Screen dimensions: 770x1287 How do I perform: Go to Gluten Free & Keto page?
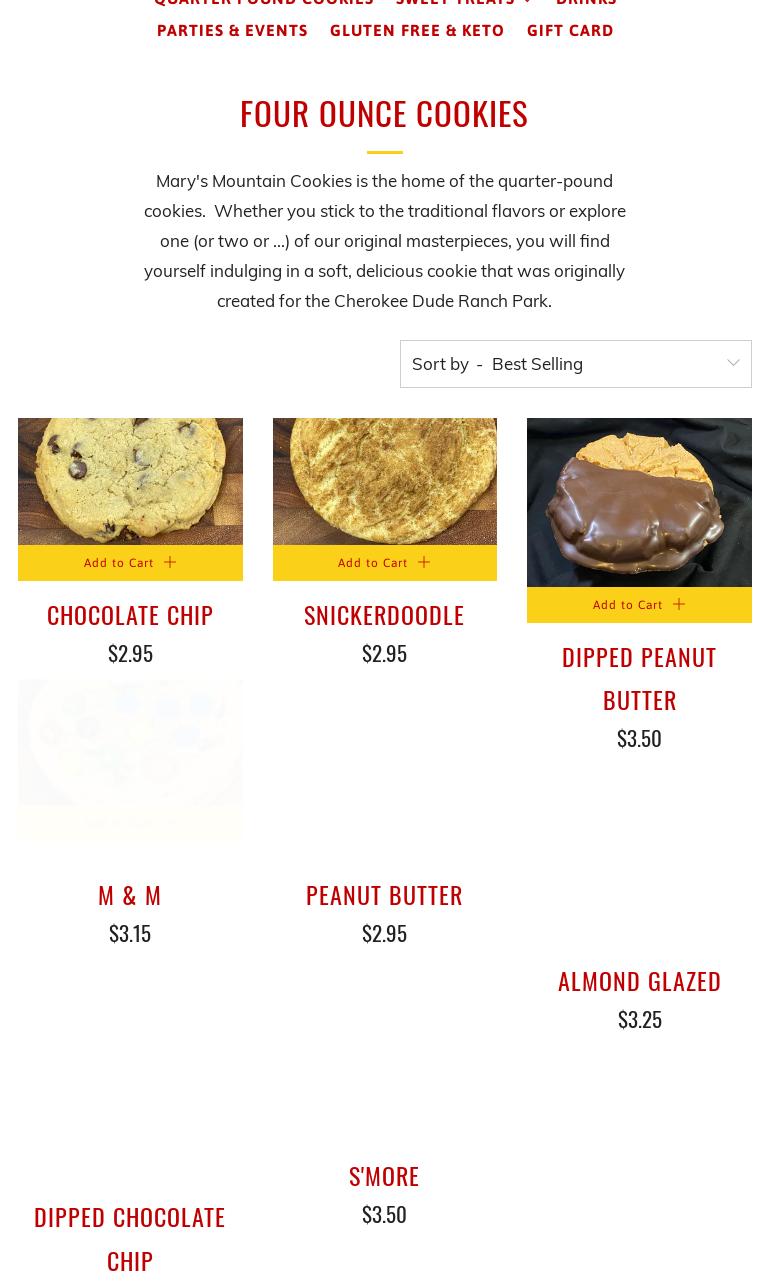pos(417,31)
